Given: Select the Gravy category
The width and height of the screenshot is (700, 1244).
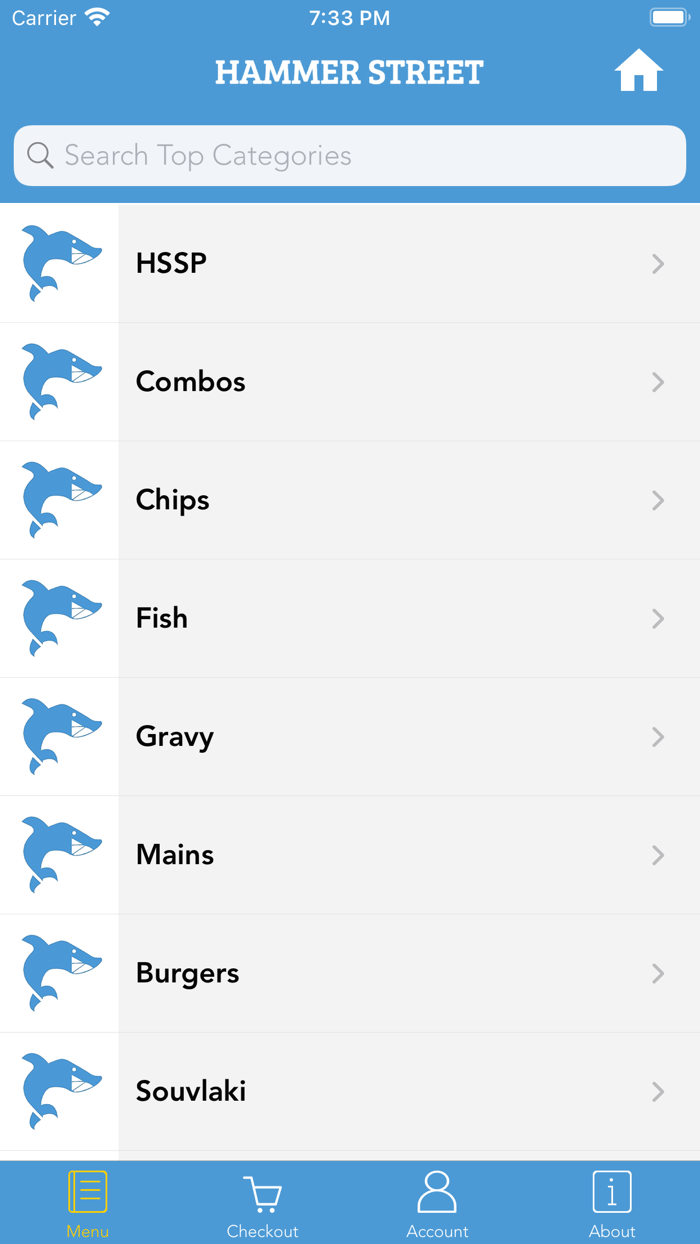Looking at the screenshot, I should pos(350,736).
